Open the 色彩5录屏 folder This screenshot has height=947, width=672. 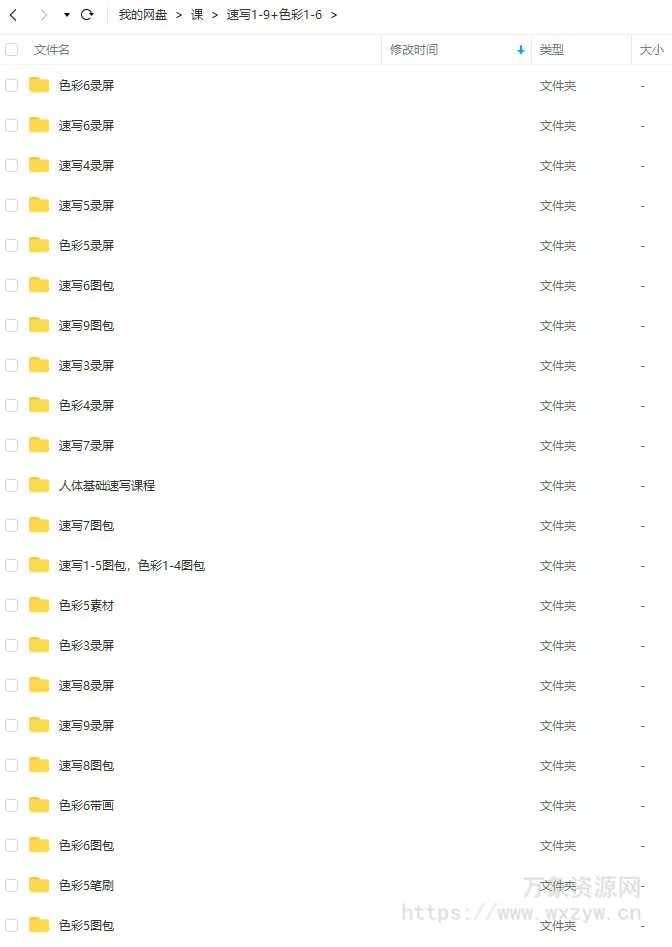[x=86, y=246]
